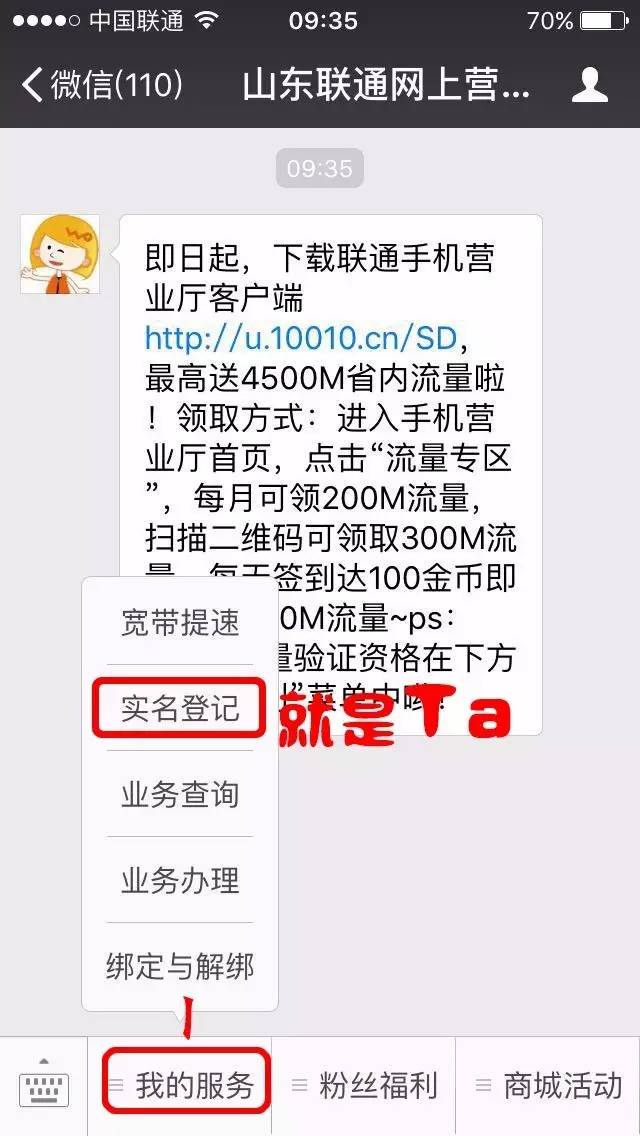Select 宽带提速 from the menu
640x1136 pixels.
click(x=180, y=623)
